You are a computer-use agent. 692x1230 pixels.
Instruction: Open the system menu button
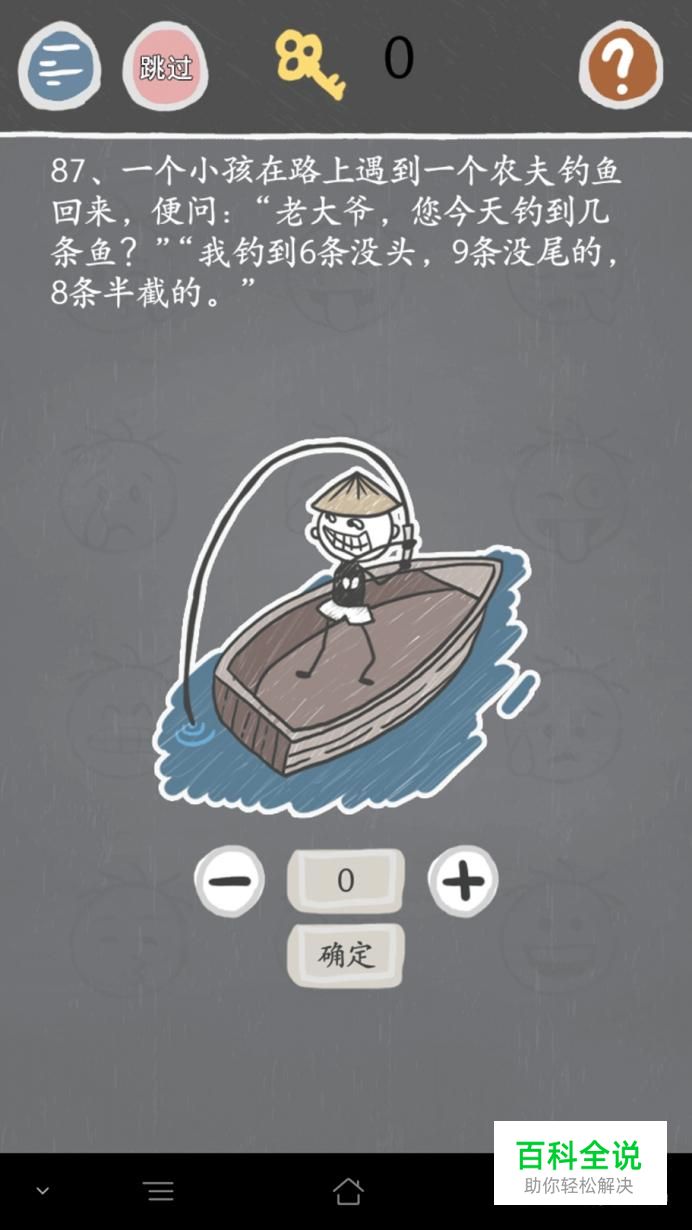(x=159, y=1190)
